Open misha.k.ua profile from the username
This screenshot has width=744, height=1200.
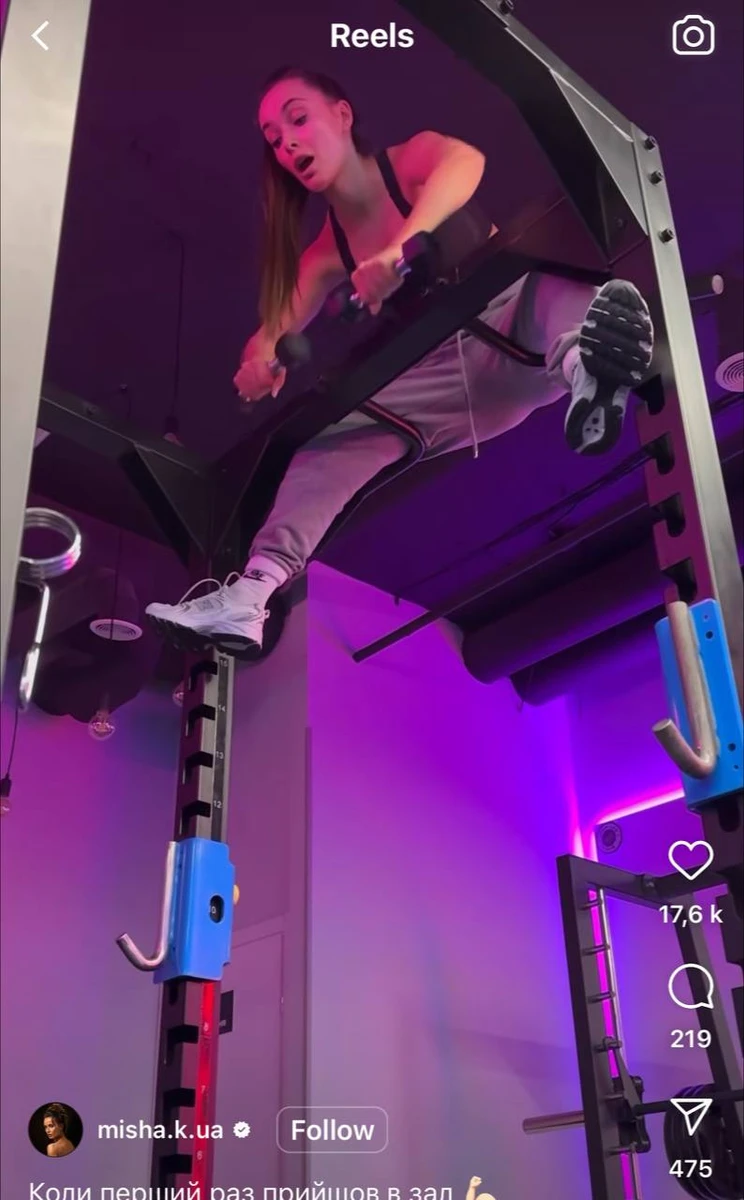(x=159, y=1130)
